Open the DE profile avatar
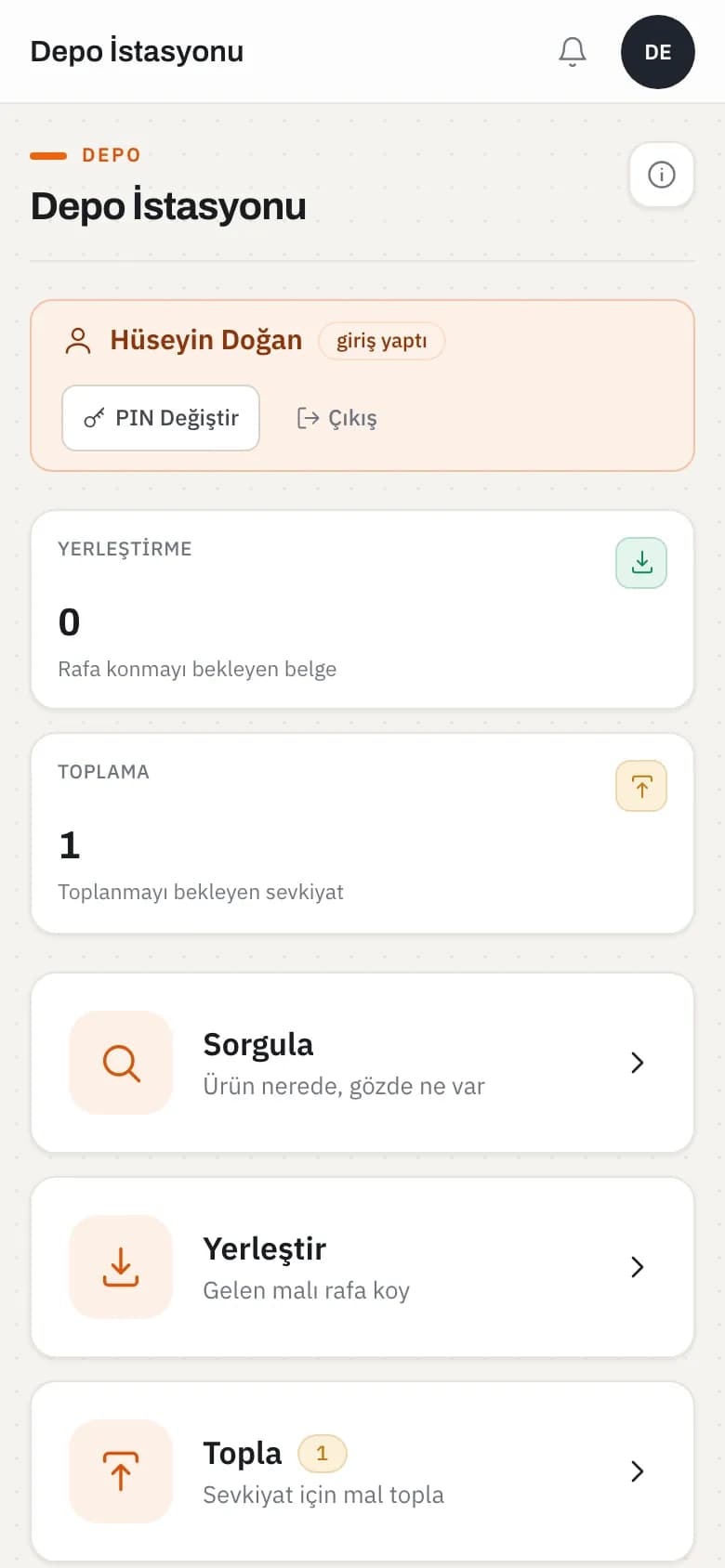 [x=658, y=52]
